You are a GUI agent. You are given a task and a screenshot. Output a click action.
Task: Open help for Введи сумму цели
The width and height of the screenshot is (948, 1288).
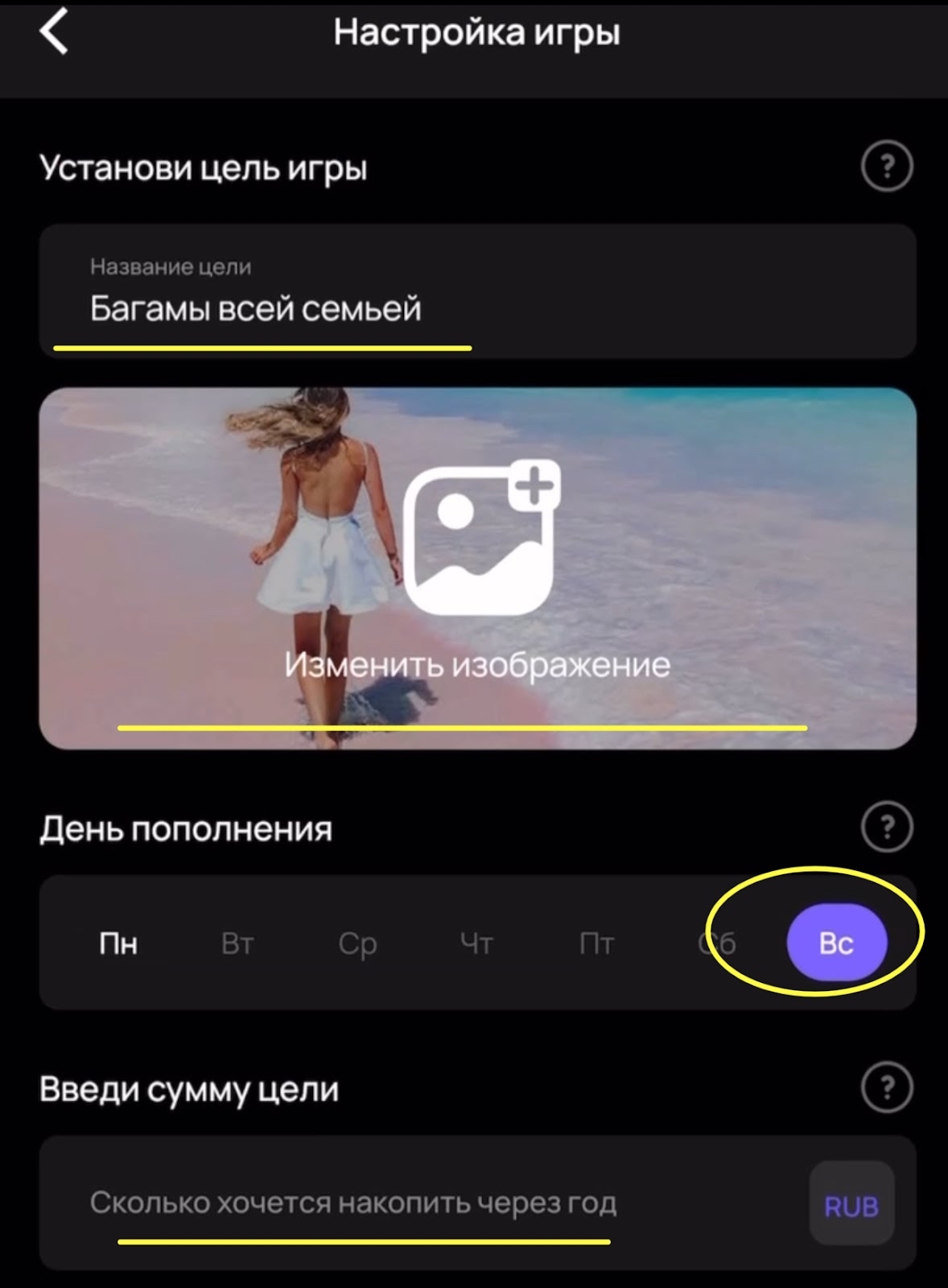(x=887, y=1088)
